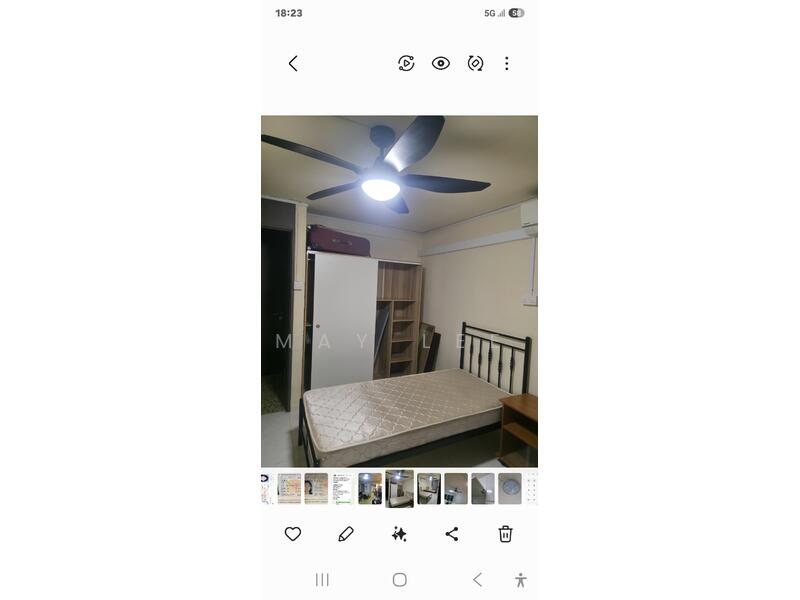Rotate the photo with the rotate icon

coord(476,63)
